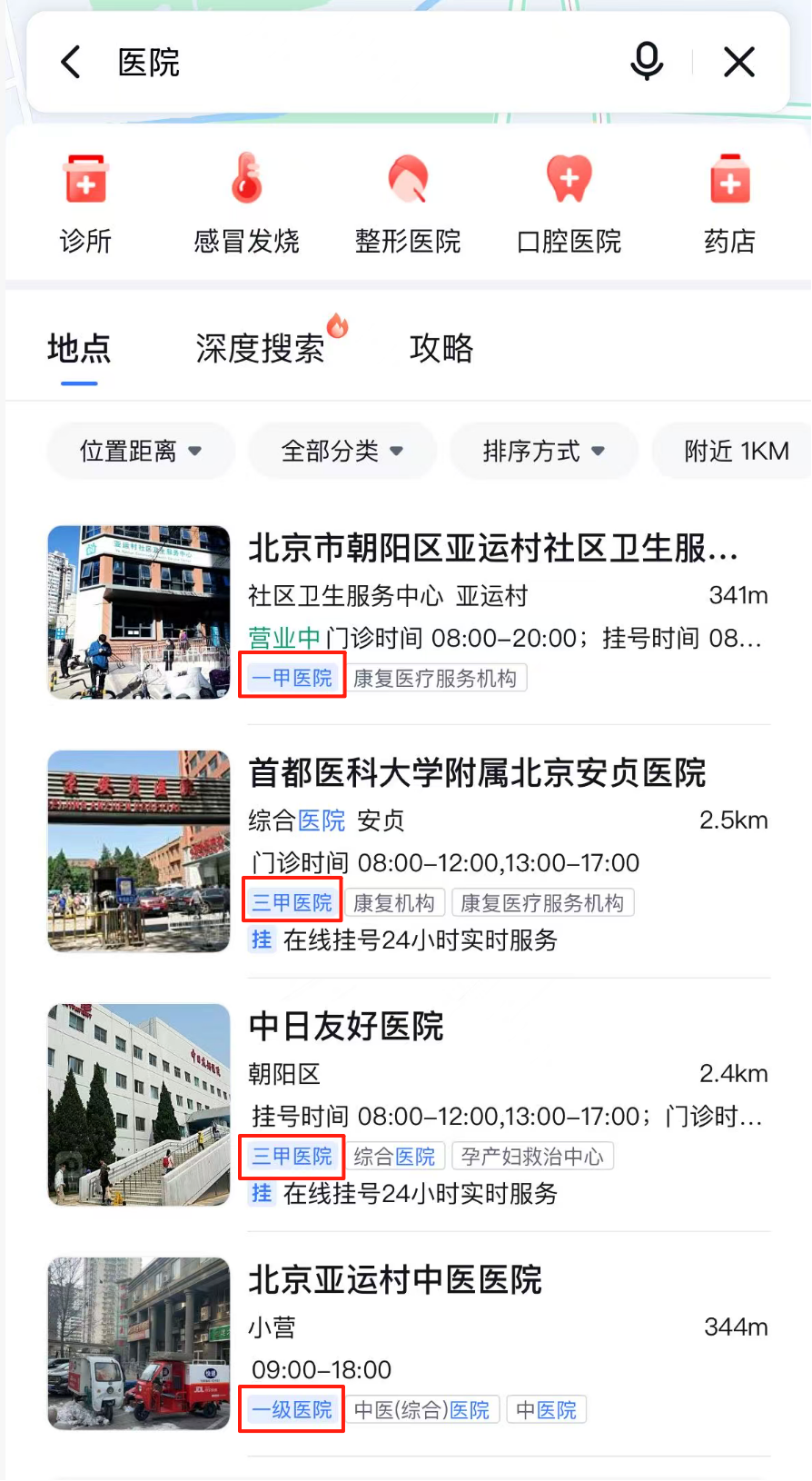The height and width of the screenshot is (1481, 812).
Task: Tap the 北京亚运村中医医院 result
Action: tap(395, 1280)
